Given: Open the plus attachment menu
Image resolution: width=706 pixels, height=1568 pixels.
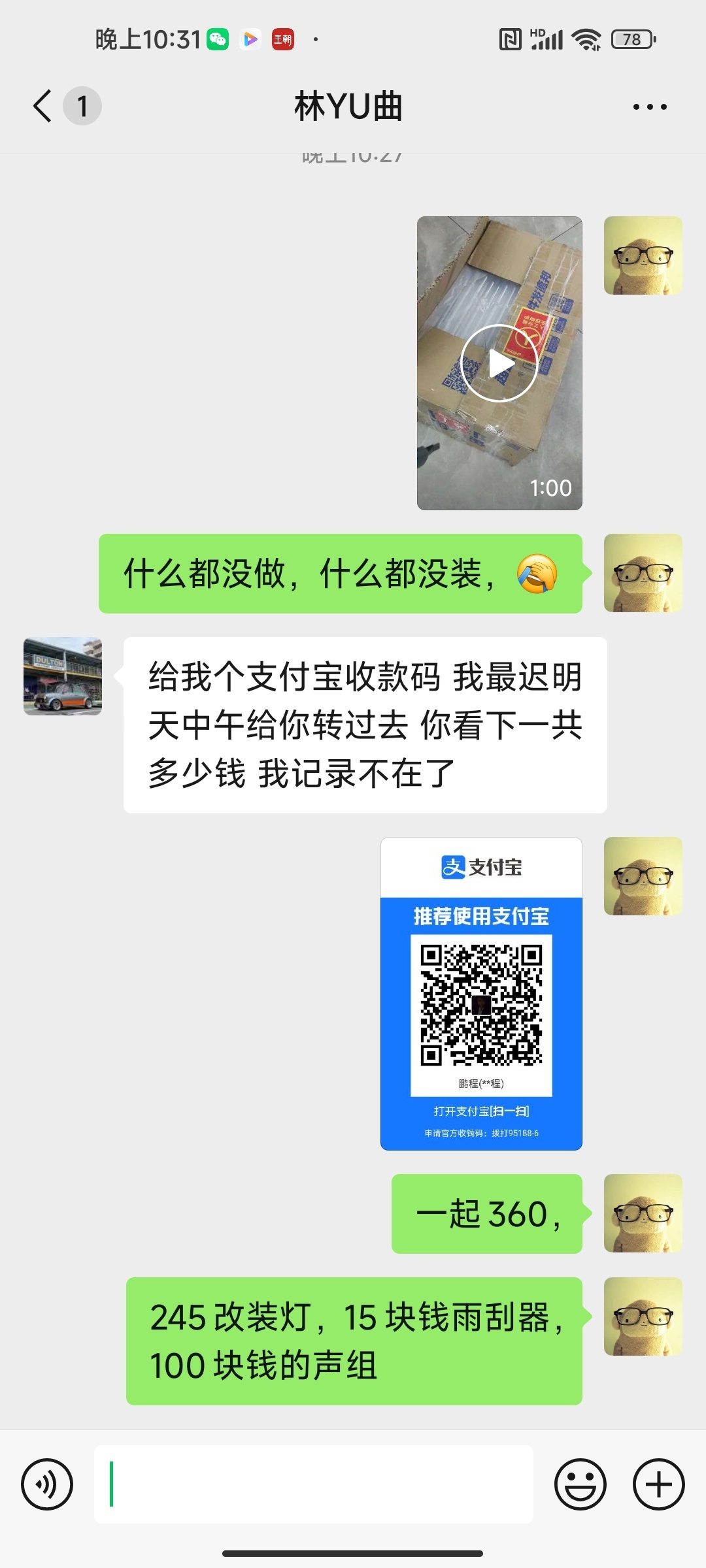Looking at the screenshot, I should tap(658, 1484).
